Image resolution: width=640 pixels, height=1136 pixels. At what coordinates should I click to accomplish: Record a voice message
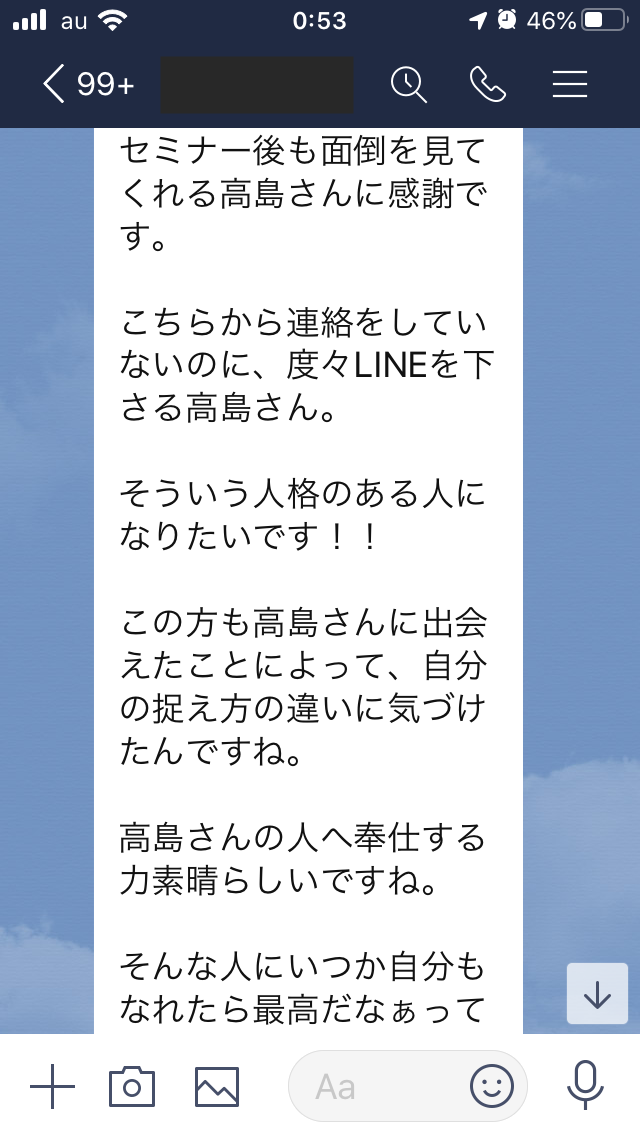(x=584, y=1085)
